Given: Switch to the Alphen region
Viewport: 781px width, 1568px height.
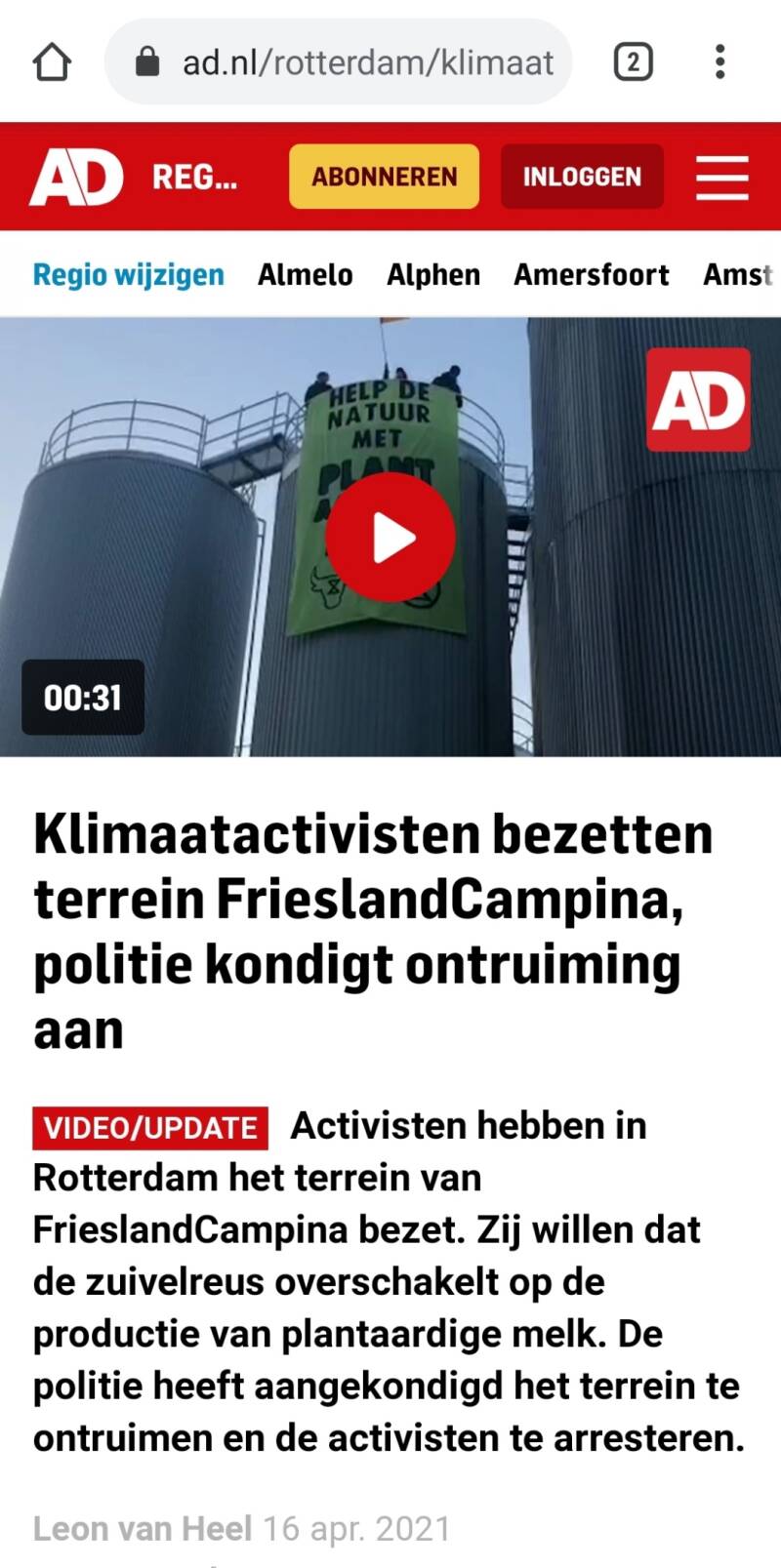Looking at the screenshot, I should click(x=433, y=274).
